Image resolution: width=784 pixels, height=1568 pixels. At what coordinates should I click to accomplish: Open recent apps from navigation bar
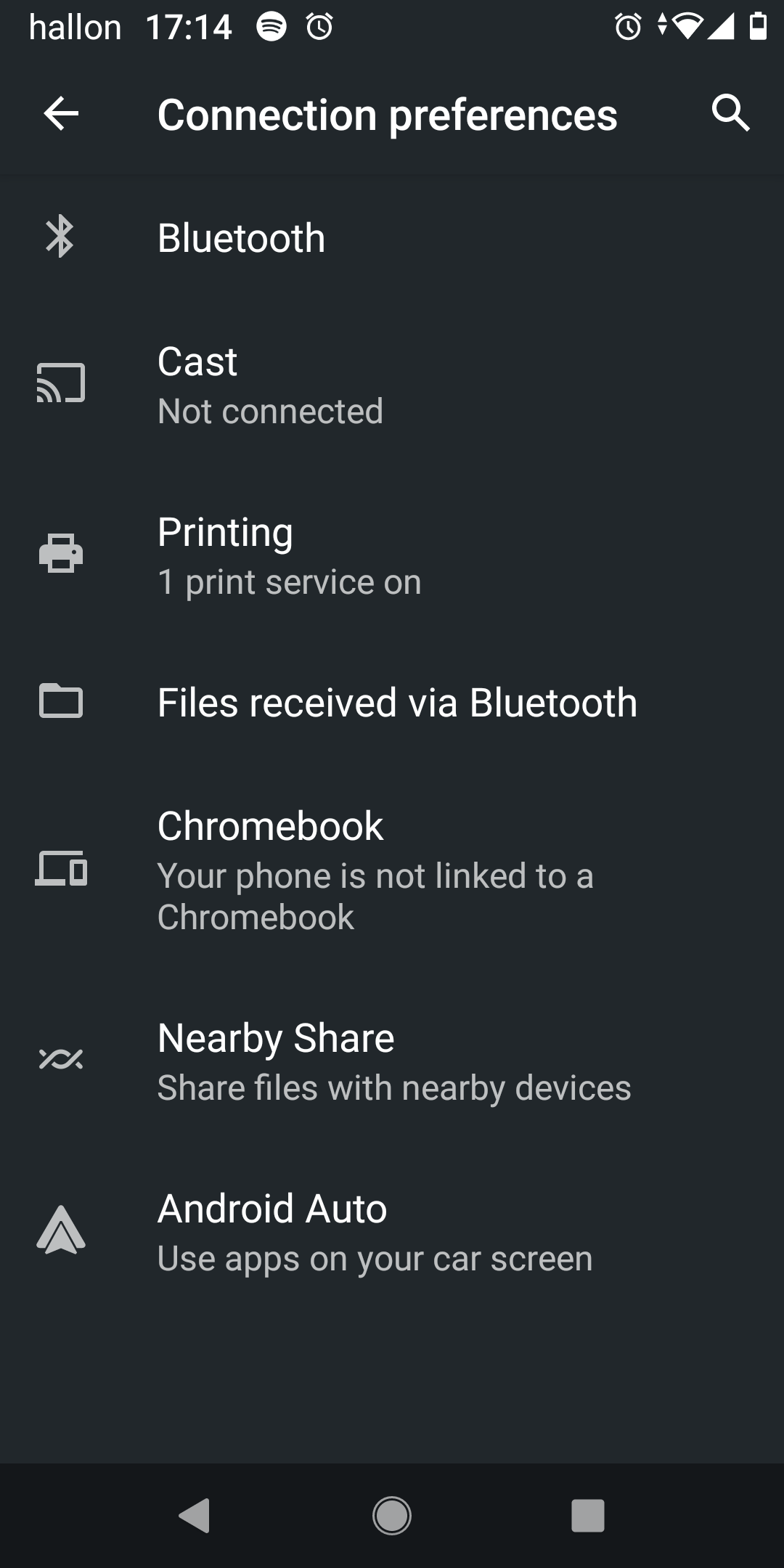click(x=588, y=1516)
